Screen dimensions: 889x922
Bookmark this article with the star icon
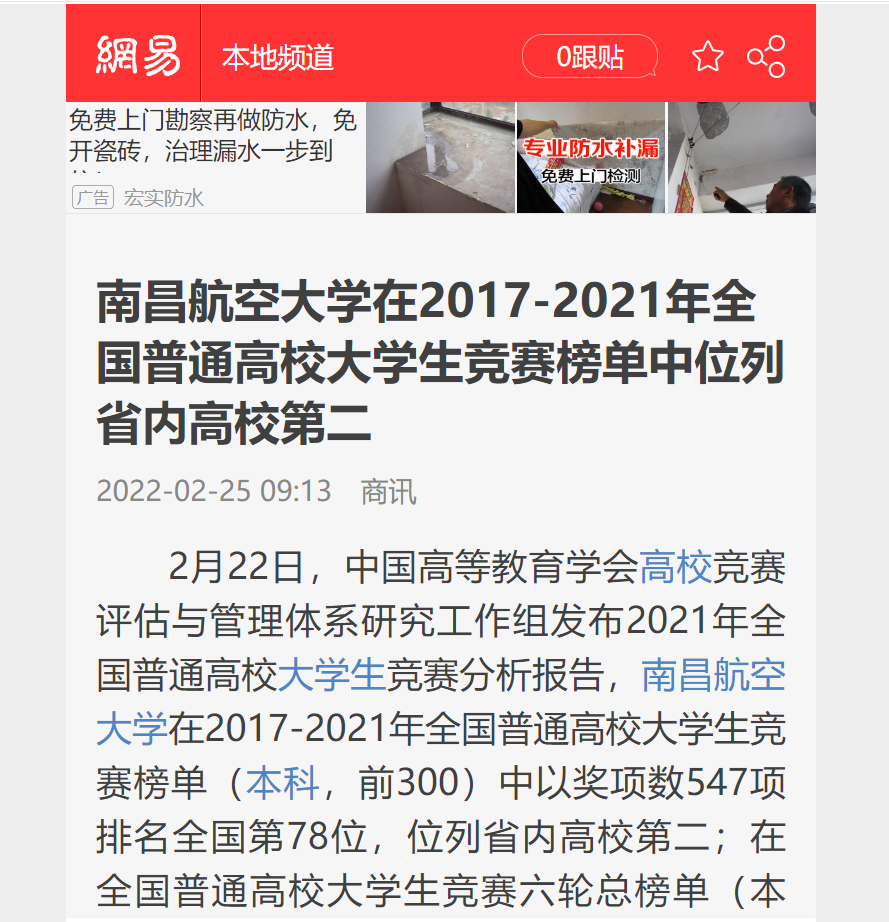coord(707,57)
